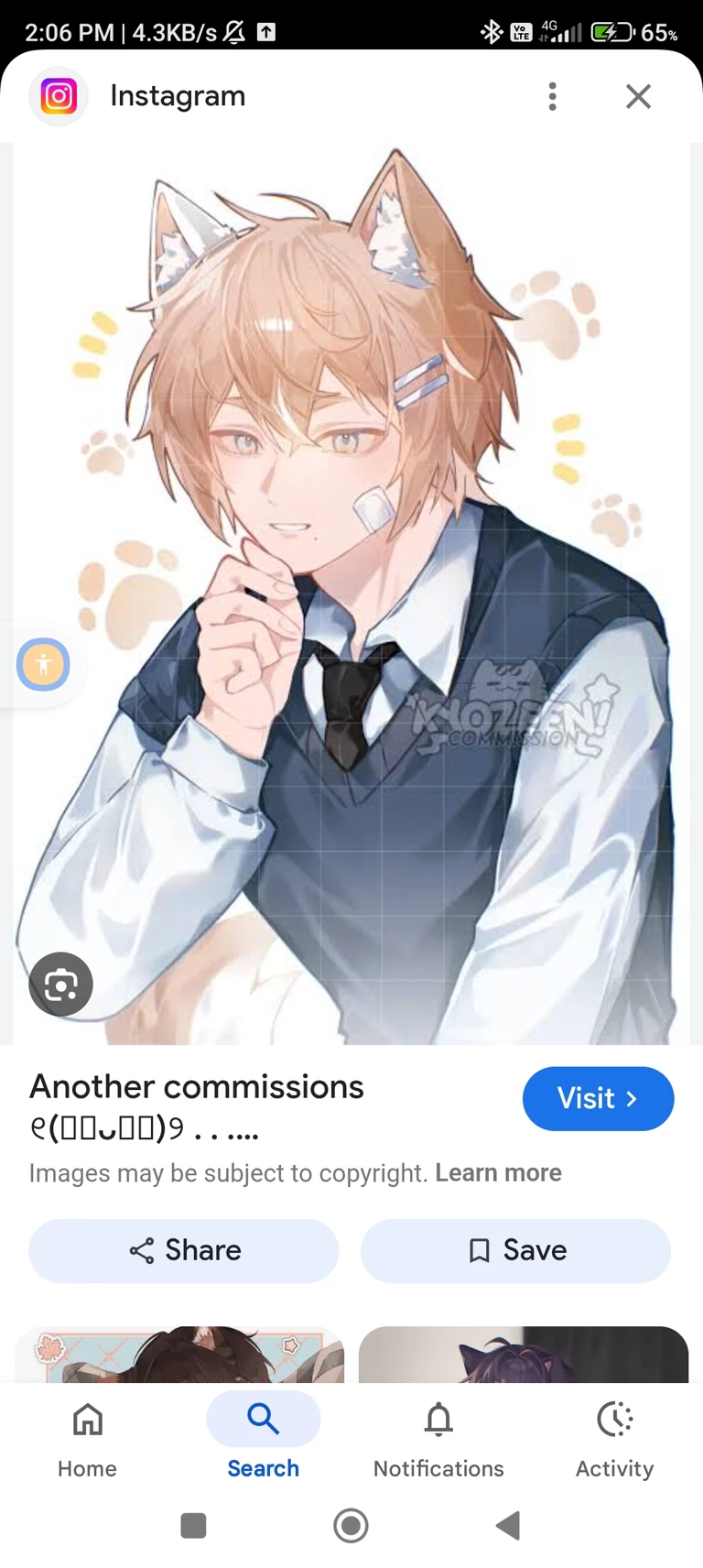Search this image with Google Lens
Image resolution: width=703 pixels, height=1568 pixels.
[x=60, y=985]
